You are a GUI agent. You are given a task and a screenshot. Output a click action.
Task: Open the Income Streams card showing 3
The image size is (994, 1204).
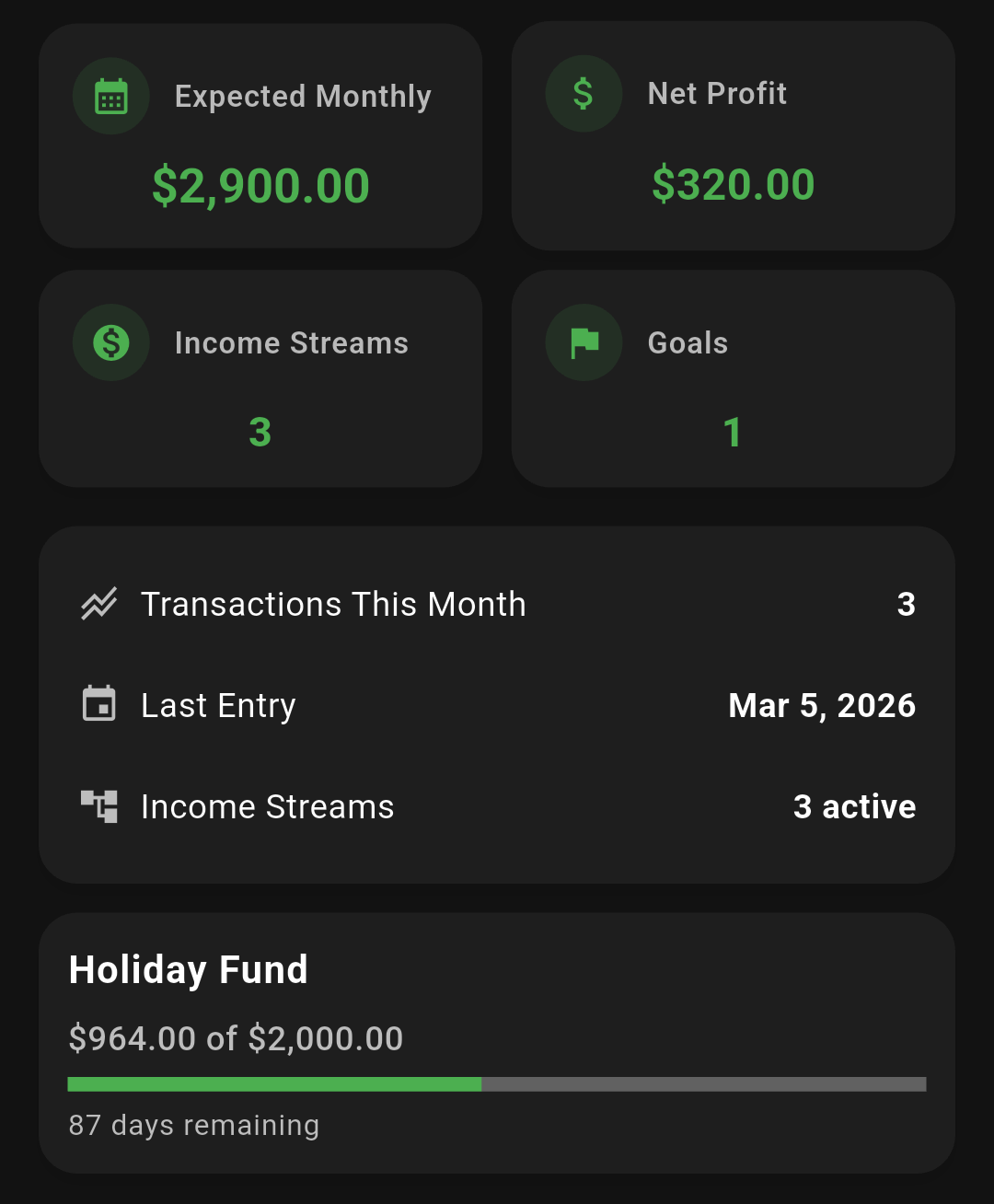pyautogui.click(x=260, y=378)
